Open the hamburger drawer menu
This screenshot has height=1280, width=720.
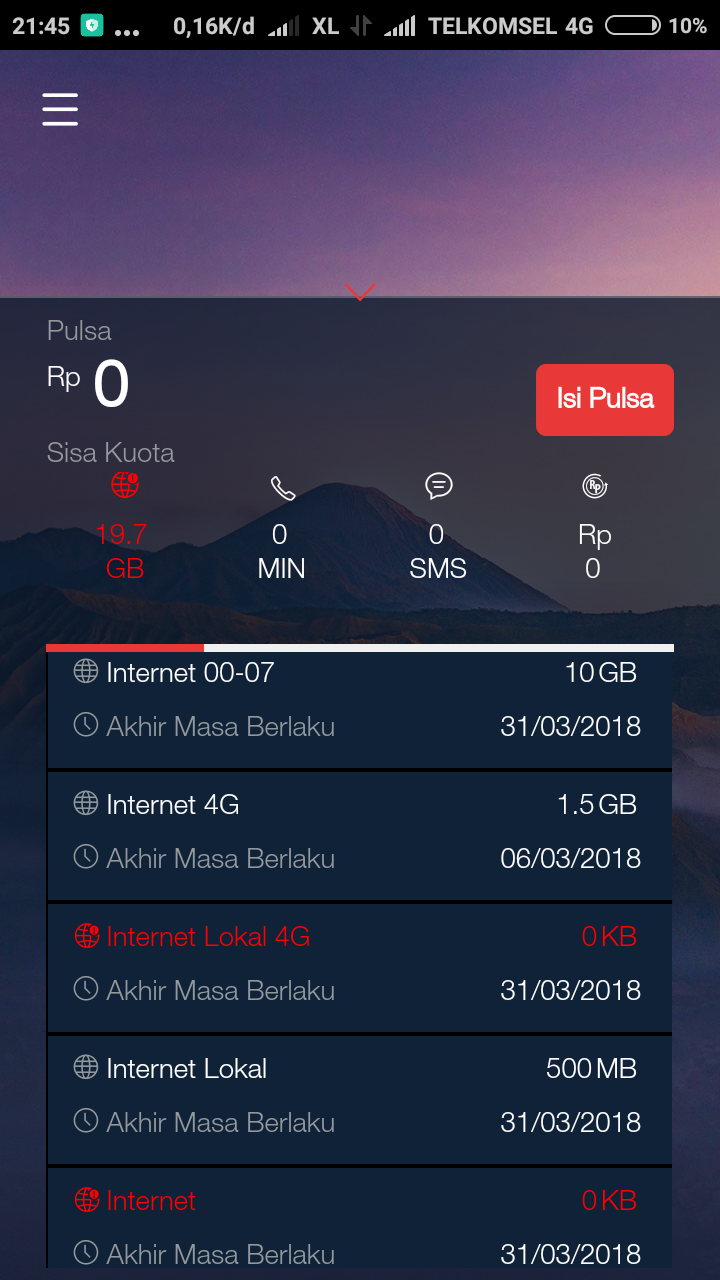click(60, 109)
